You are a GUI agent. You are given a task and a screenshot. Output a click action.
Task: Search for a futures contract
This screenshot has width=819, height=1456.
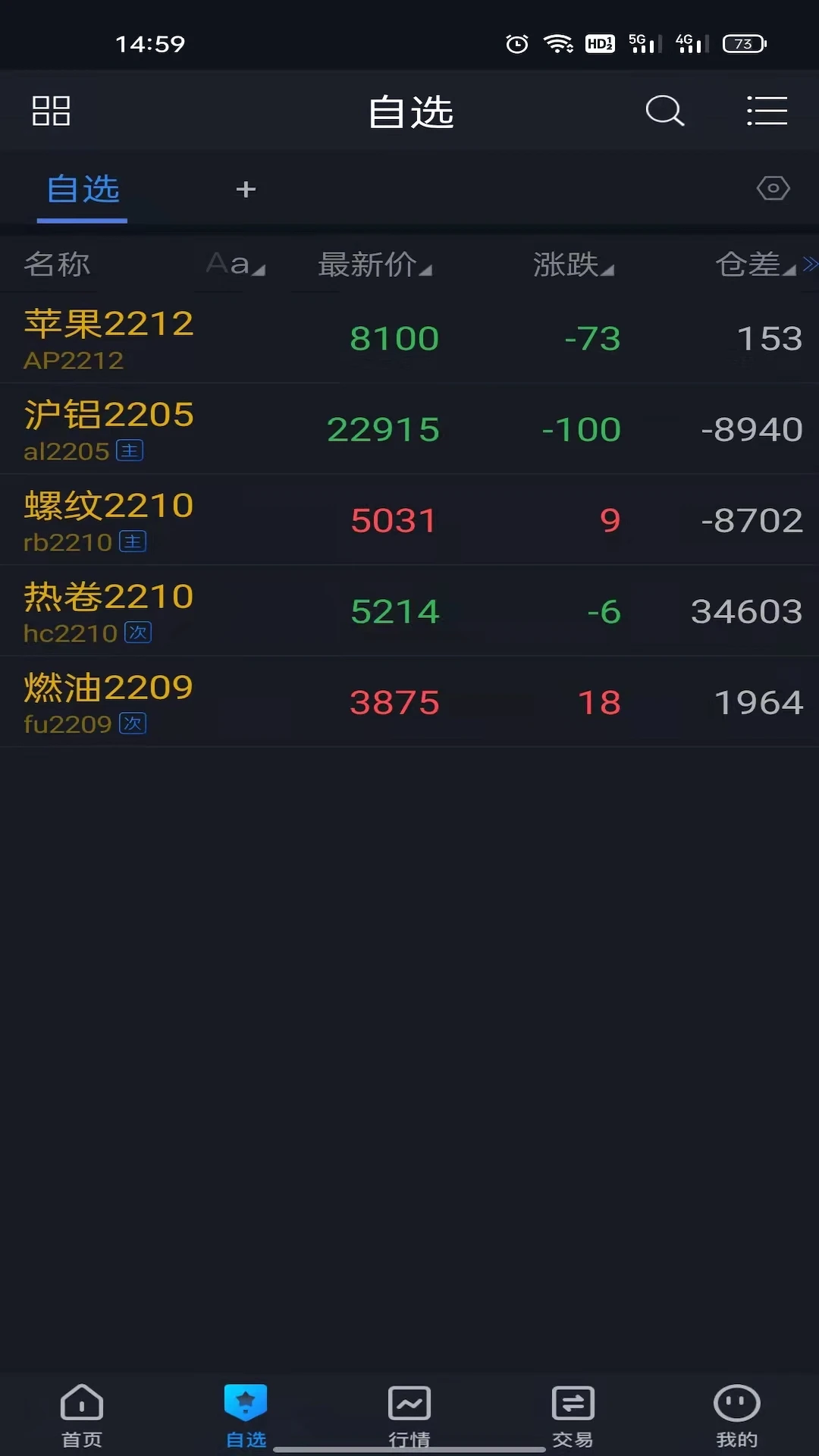tap(664, 111)
